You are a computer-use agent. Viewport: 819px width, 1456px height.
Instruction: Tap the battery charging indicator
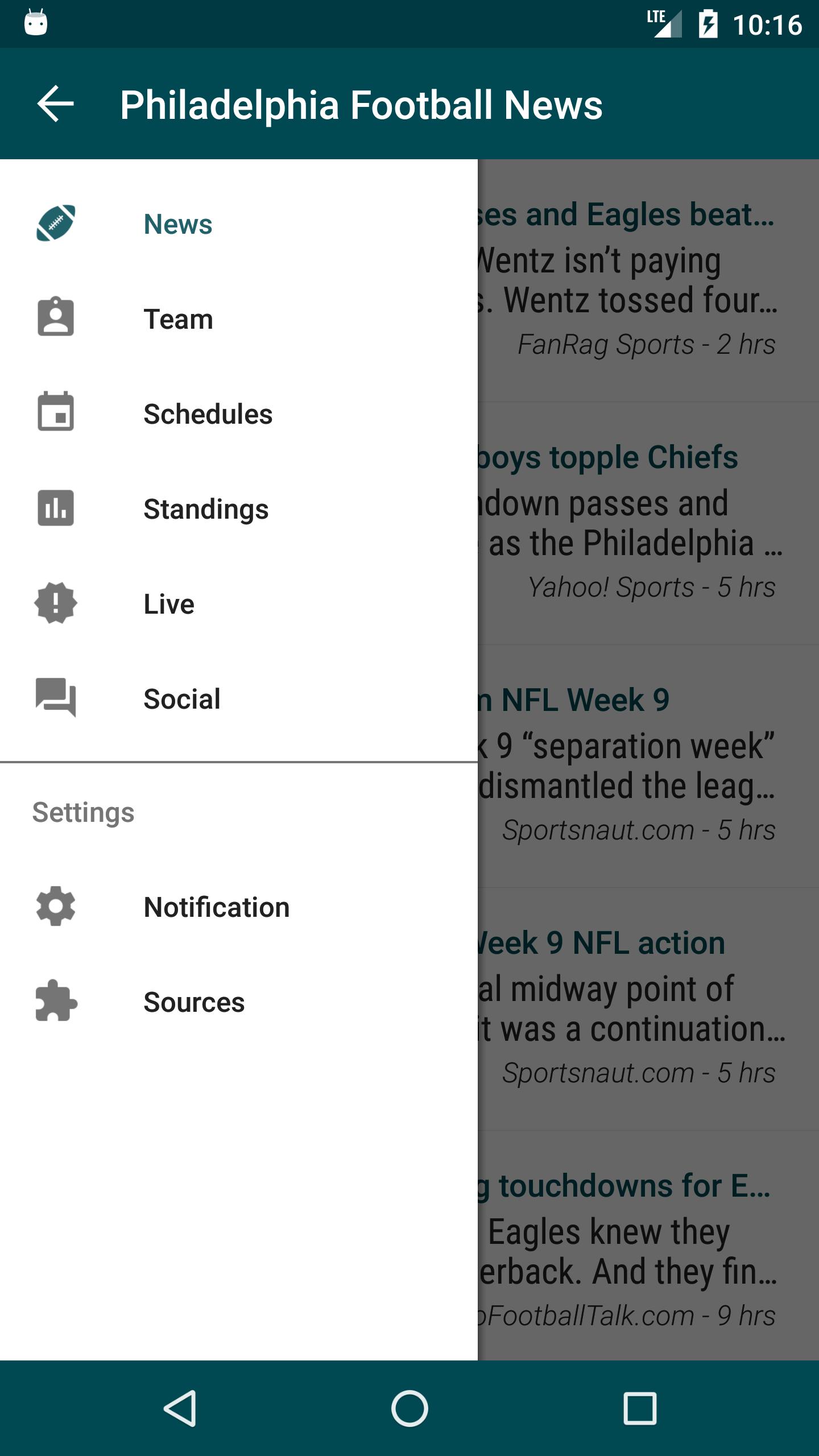coord(708,23)
